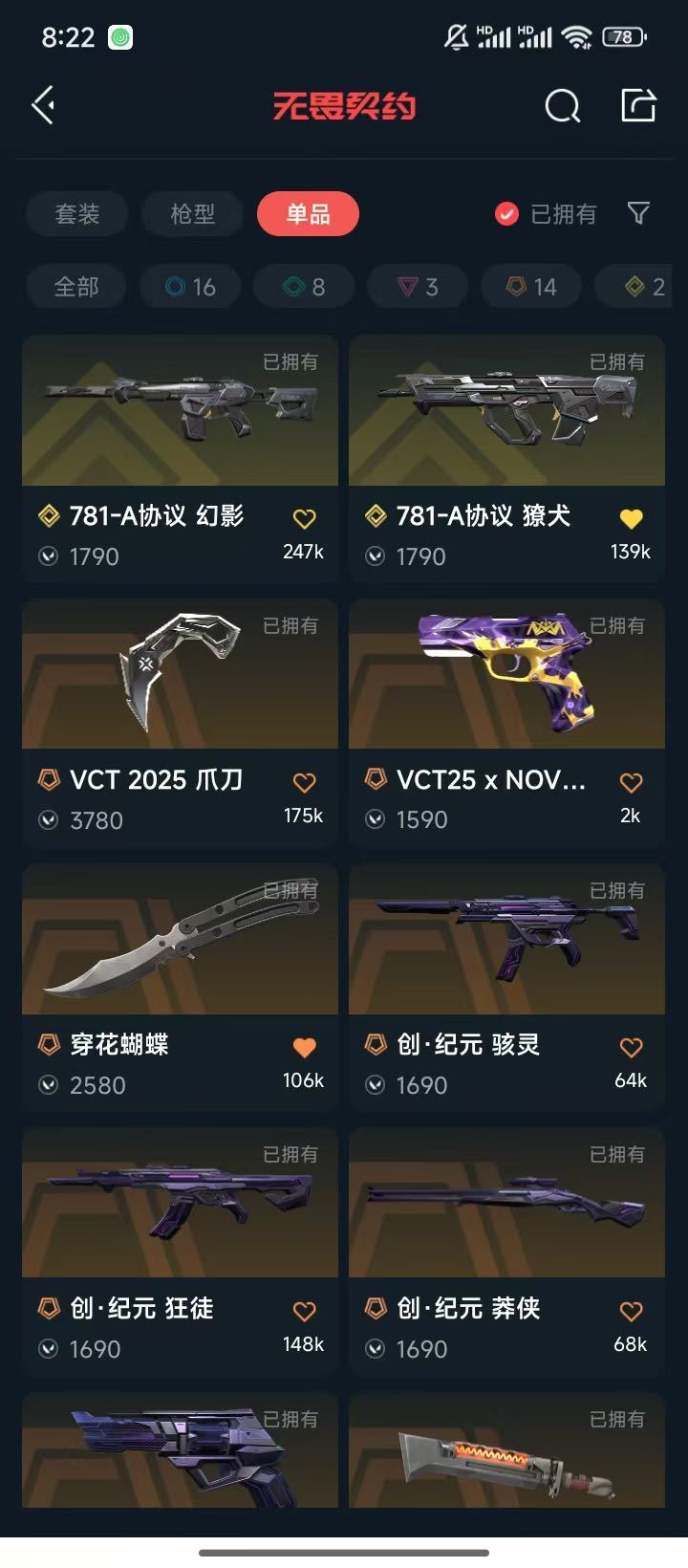Switch to the 枪型 tab
This screenshot has height=1568, width=688.
[193, 213]
